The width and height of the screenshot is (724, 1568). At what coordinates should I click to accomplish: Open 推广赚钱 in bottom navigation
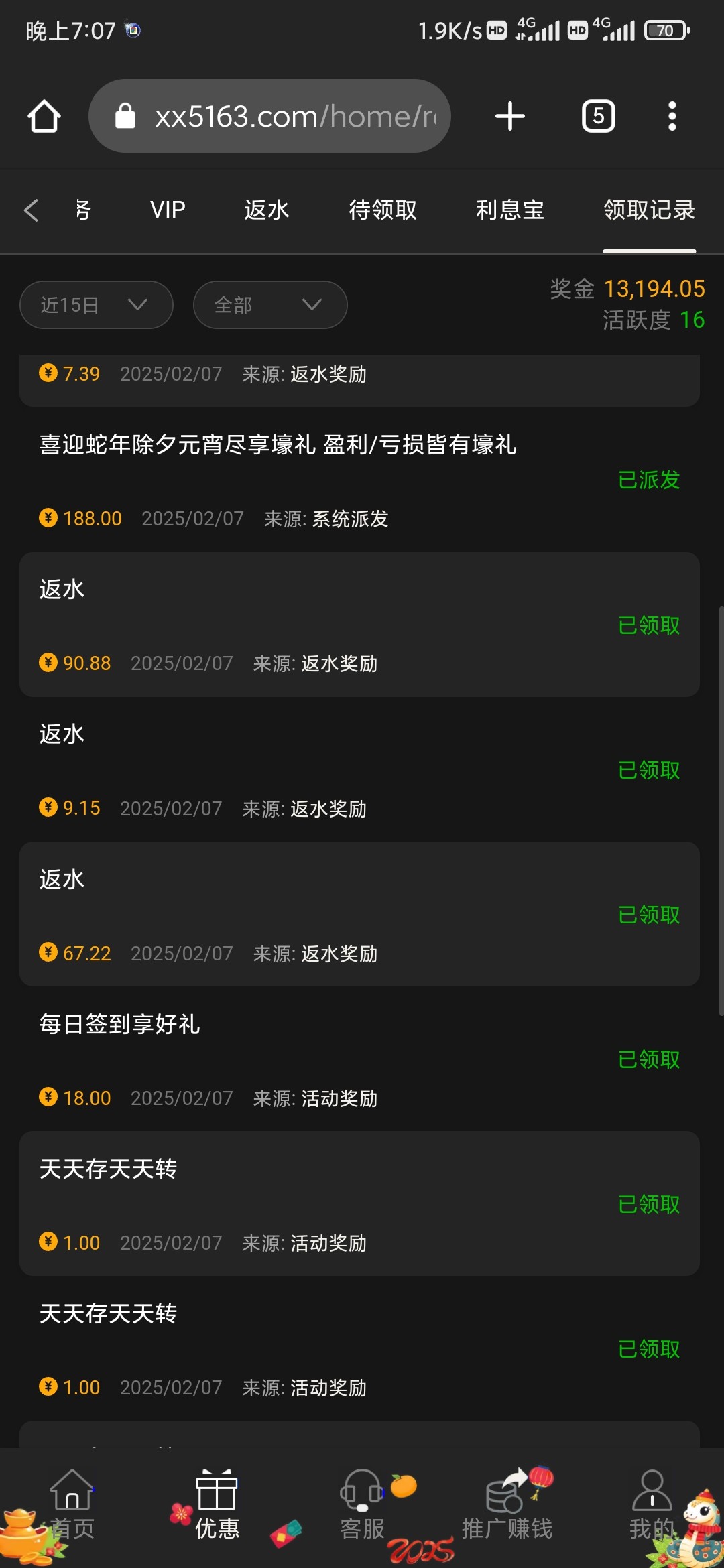click(507, 1505)
